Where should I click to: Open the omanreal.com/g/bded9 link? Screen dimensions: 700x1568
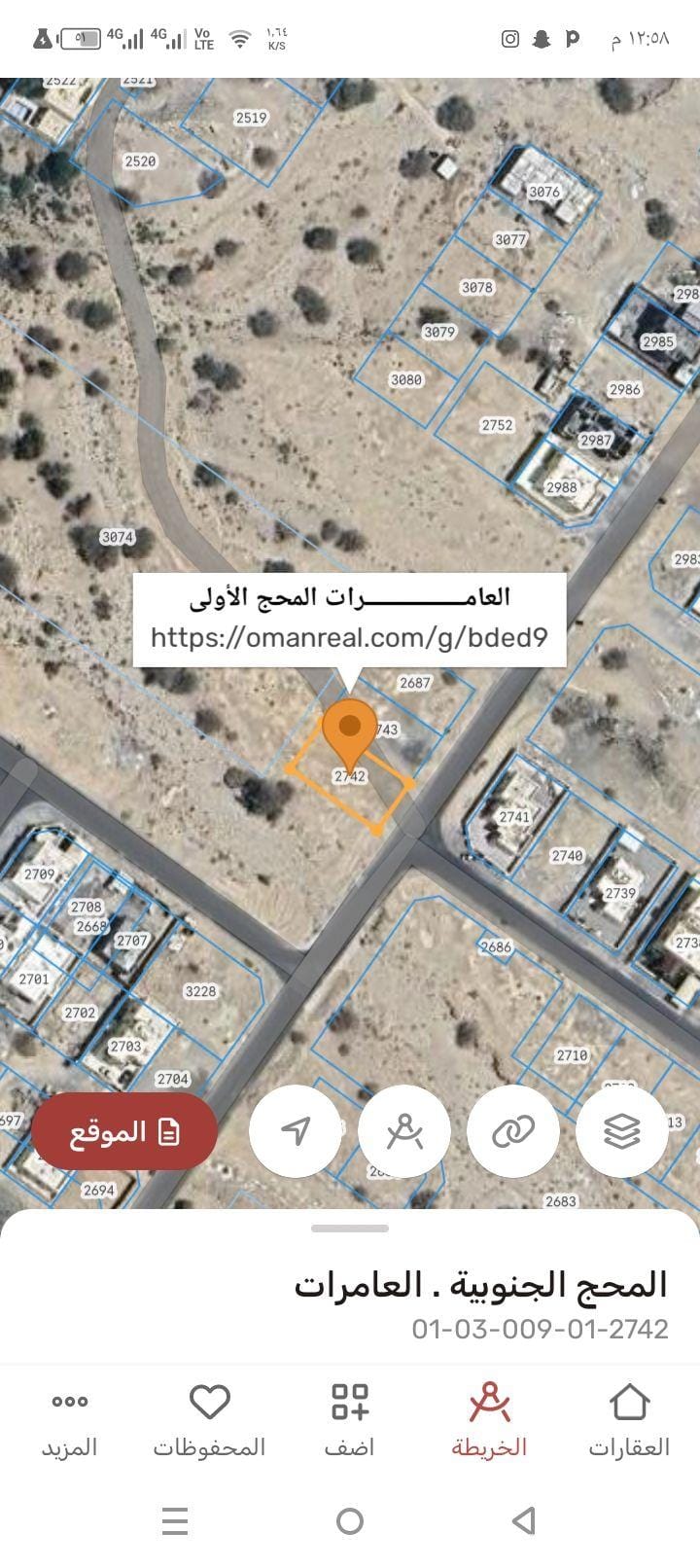[x=350, y=639]
